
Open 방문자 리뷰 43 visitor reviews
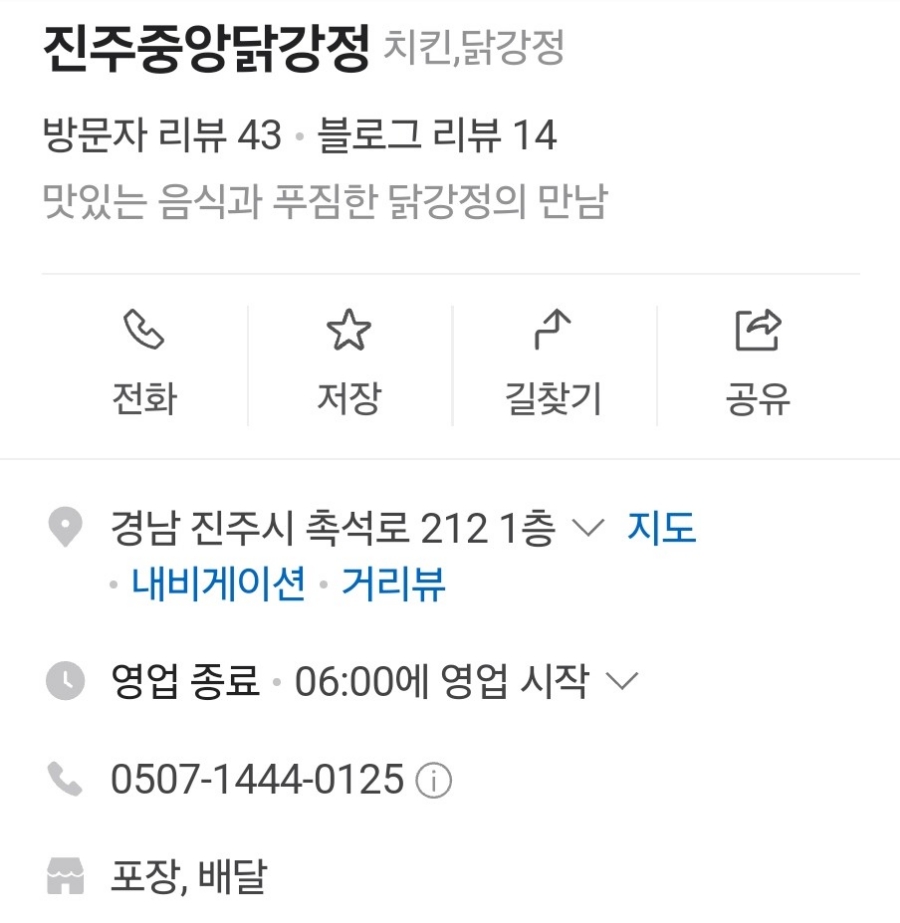pyautogui.click(x=162, y=135)
